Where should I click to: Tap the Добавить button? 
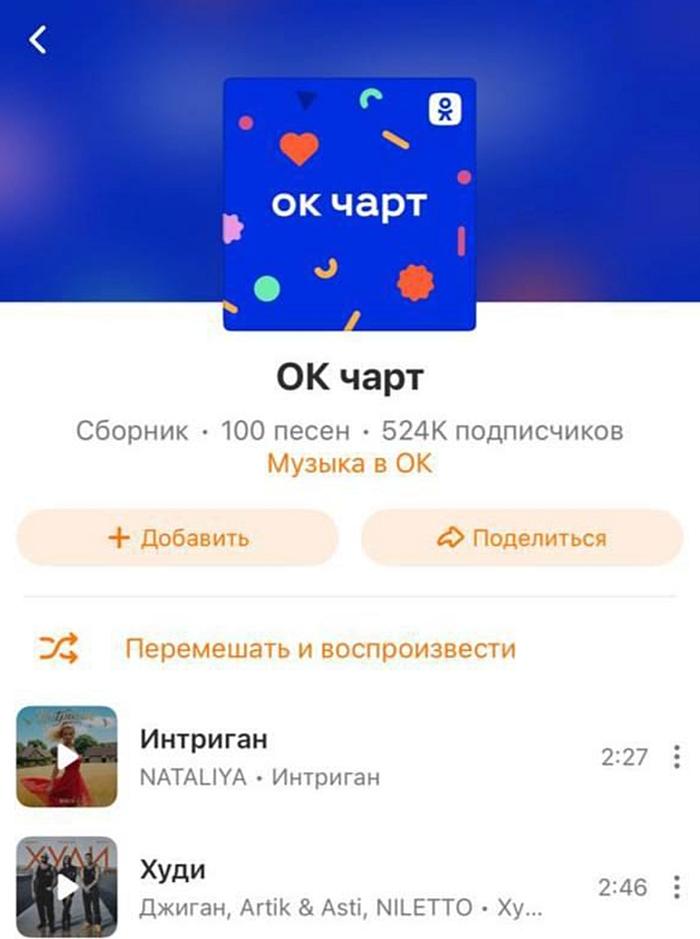[x=178, y=538]
